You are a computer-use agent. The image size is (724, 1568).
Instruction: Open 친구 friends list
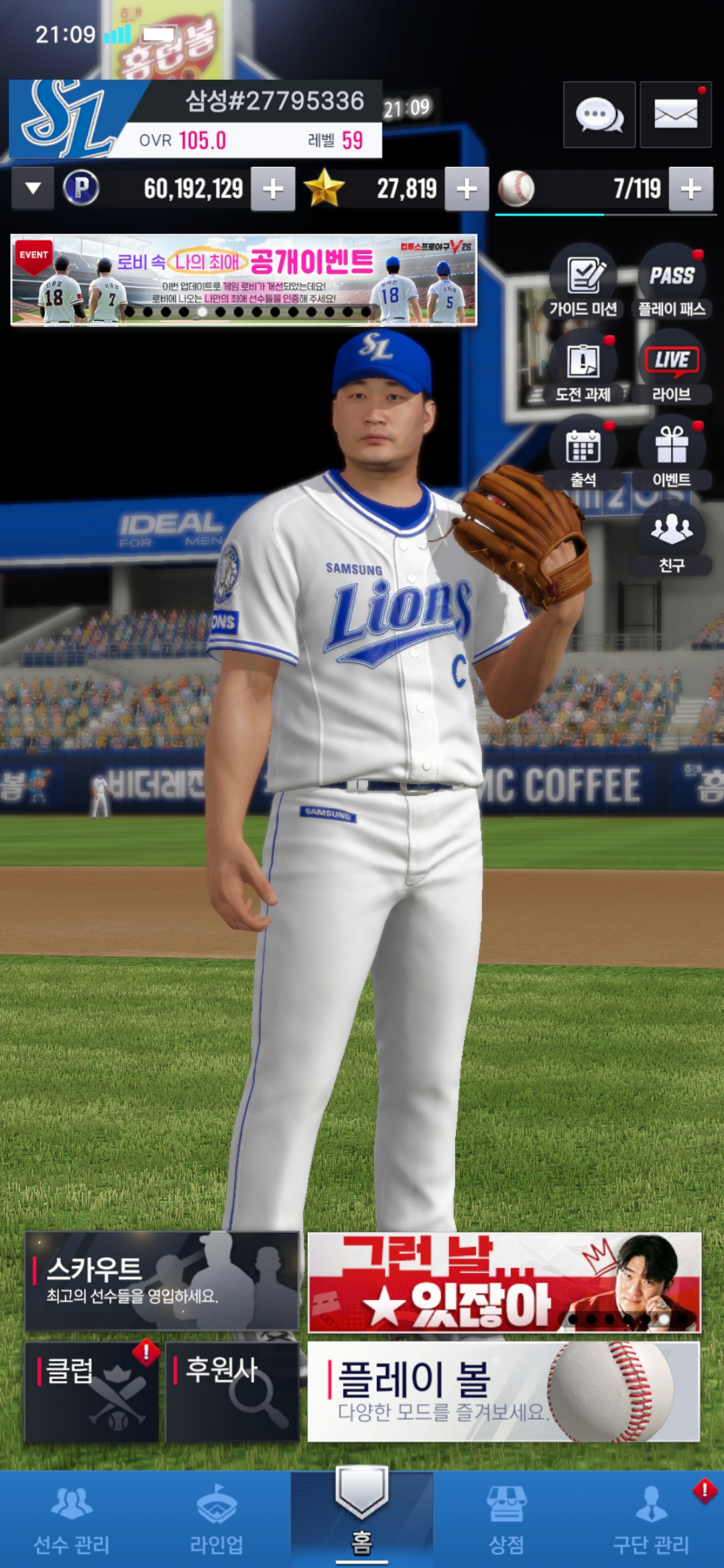tap(672, 538)
